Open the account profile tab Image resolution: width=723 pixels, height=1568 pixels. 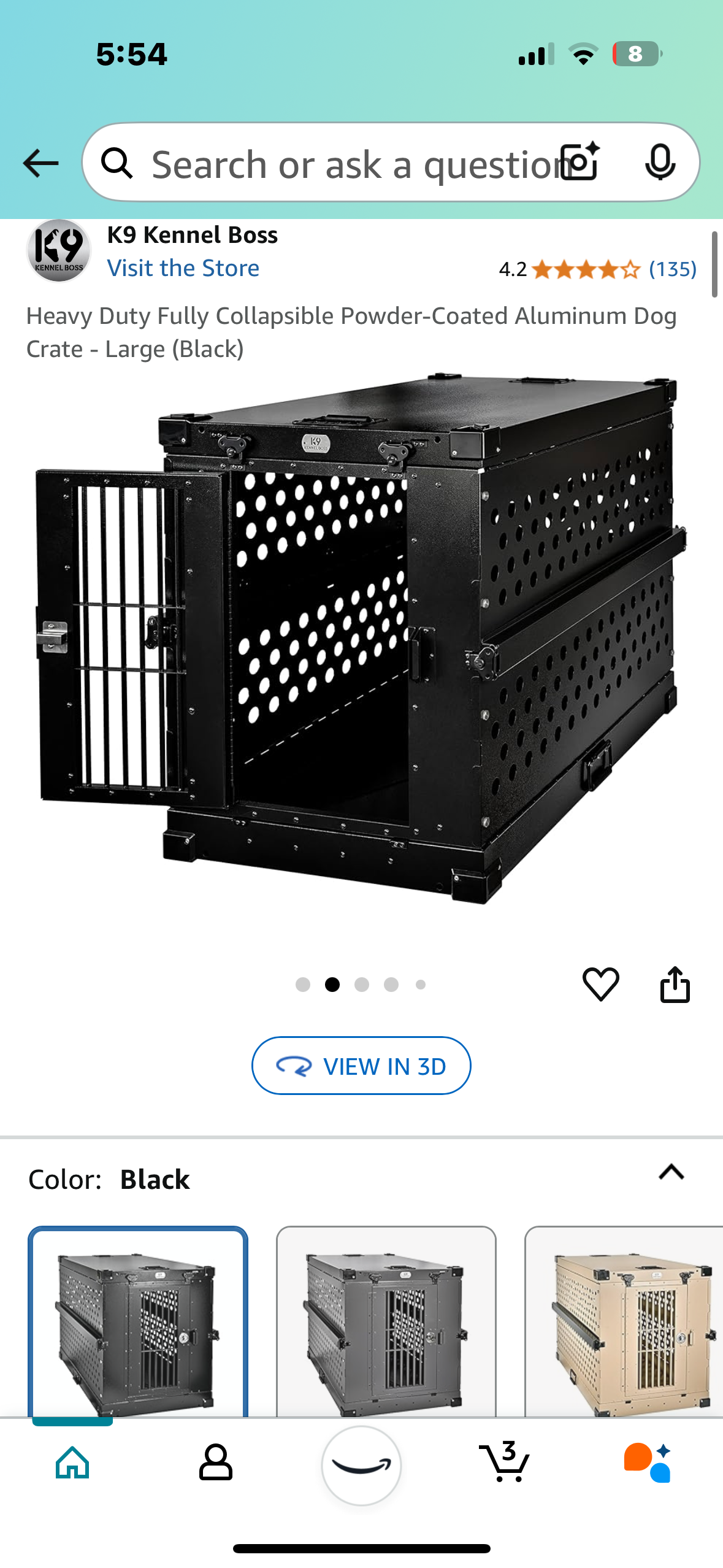click(216, 1462)
